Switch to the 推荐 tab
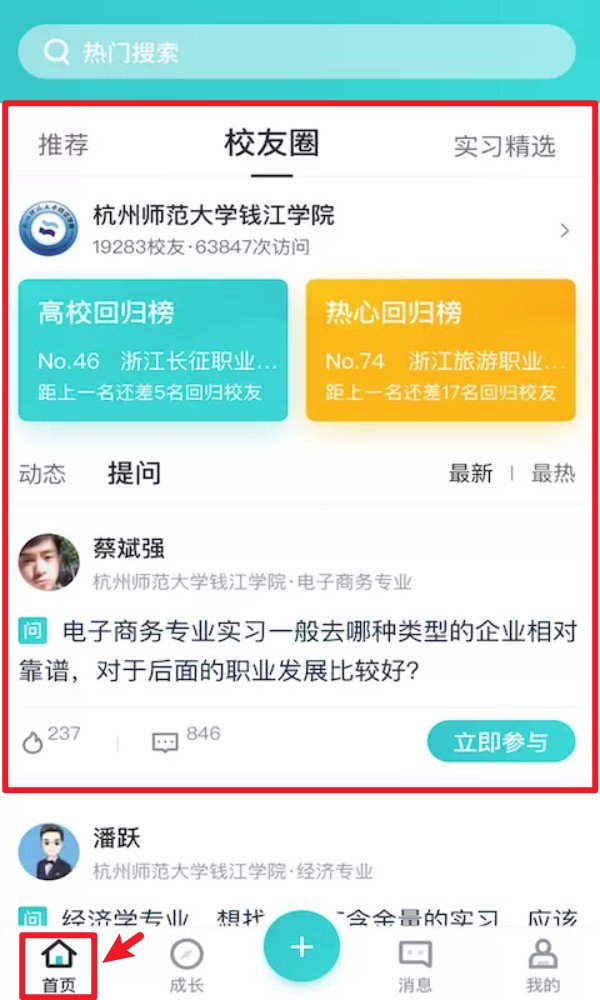600x1000 pixels. [63, 145]
